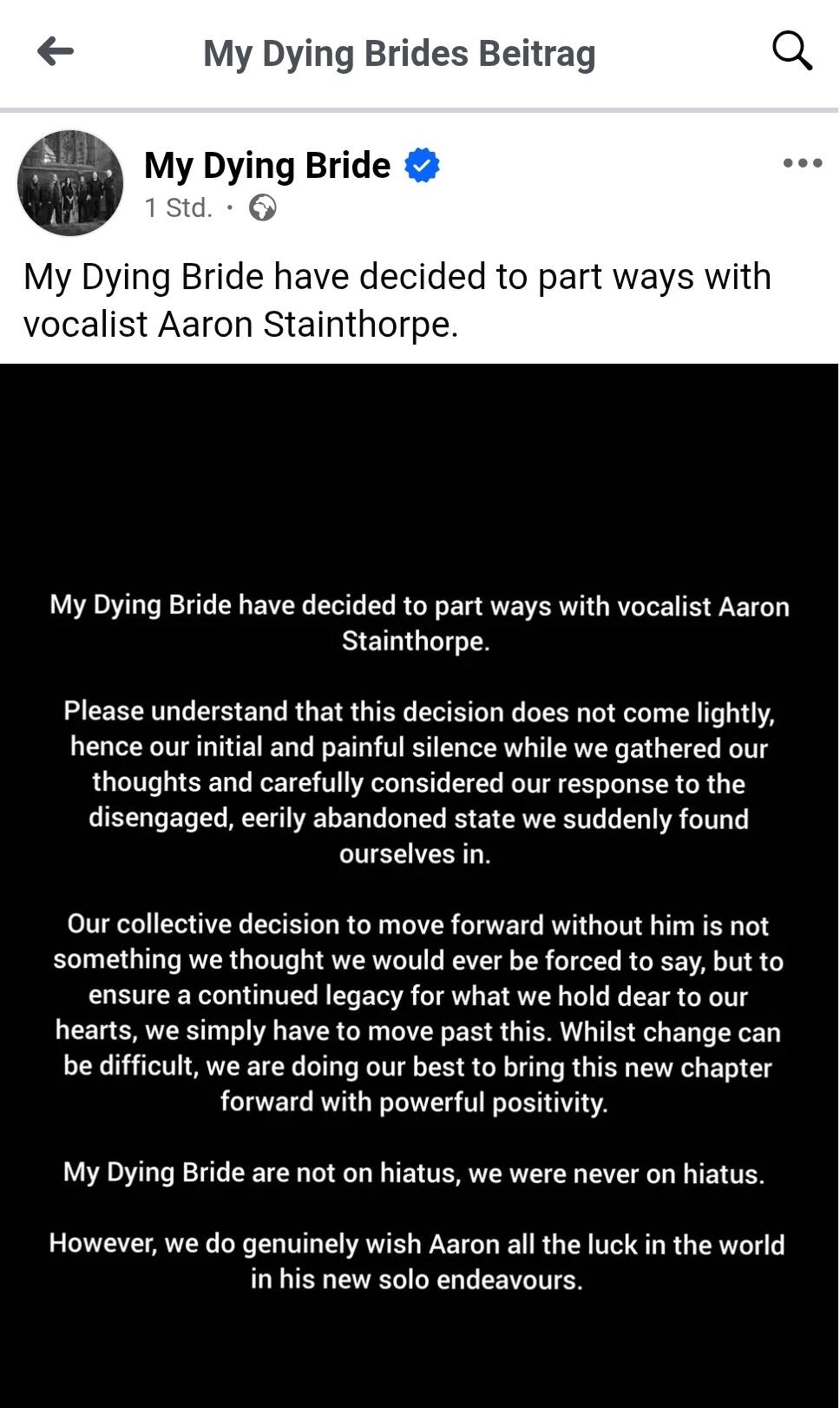Image resolution: width=840 pixels, height=1408 pixels.
Task: Open the black statement image in full view
Action: pos(419,885)
